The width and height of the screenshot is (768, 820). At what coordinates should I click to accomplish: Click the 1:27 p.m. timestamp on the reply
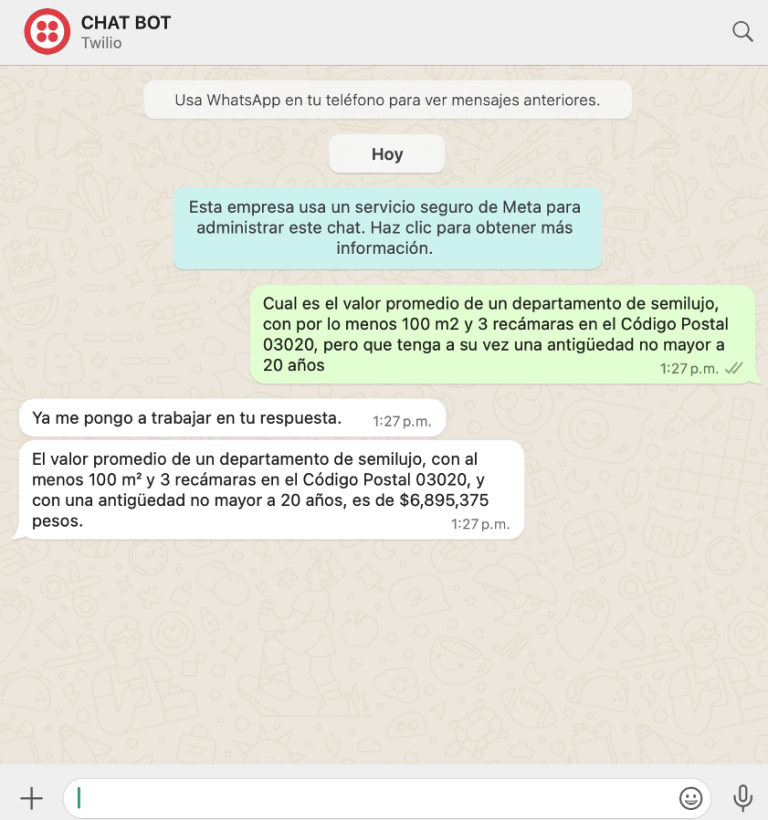[x=479, y=524]
